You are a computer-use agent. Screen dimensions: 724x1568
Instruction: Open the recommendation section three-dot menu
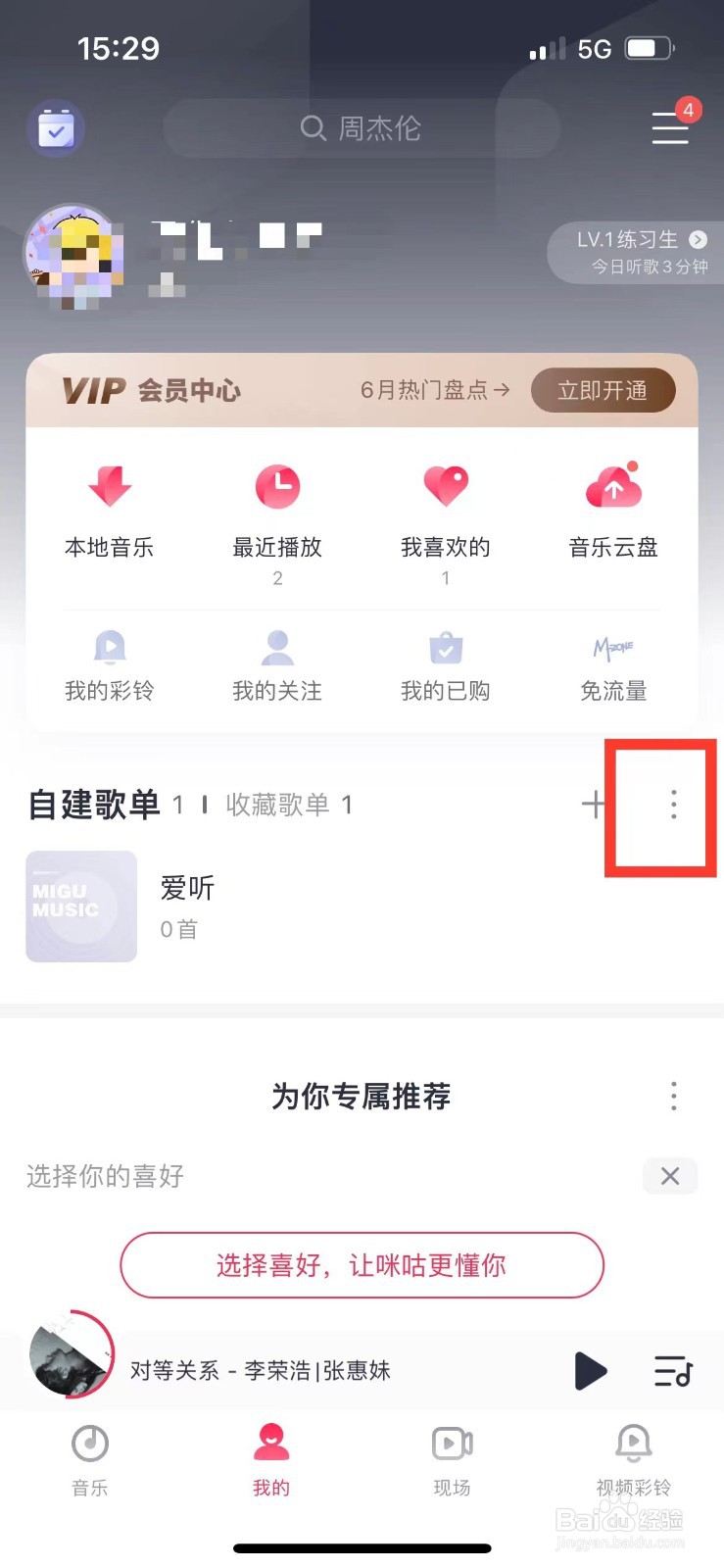click(x=674, y=1097)
